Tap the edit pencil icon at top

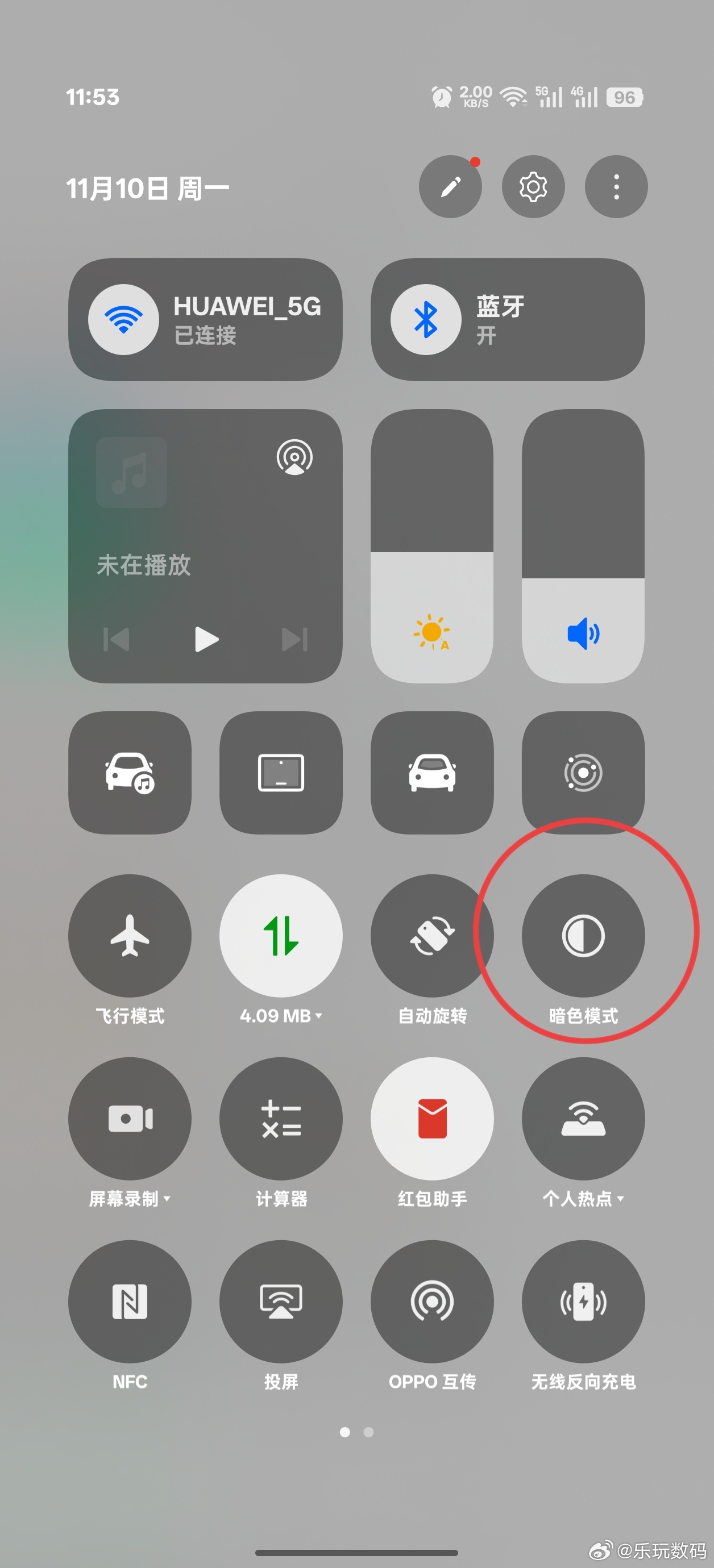pos(451,187)
